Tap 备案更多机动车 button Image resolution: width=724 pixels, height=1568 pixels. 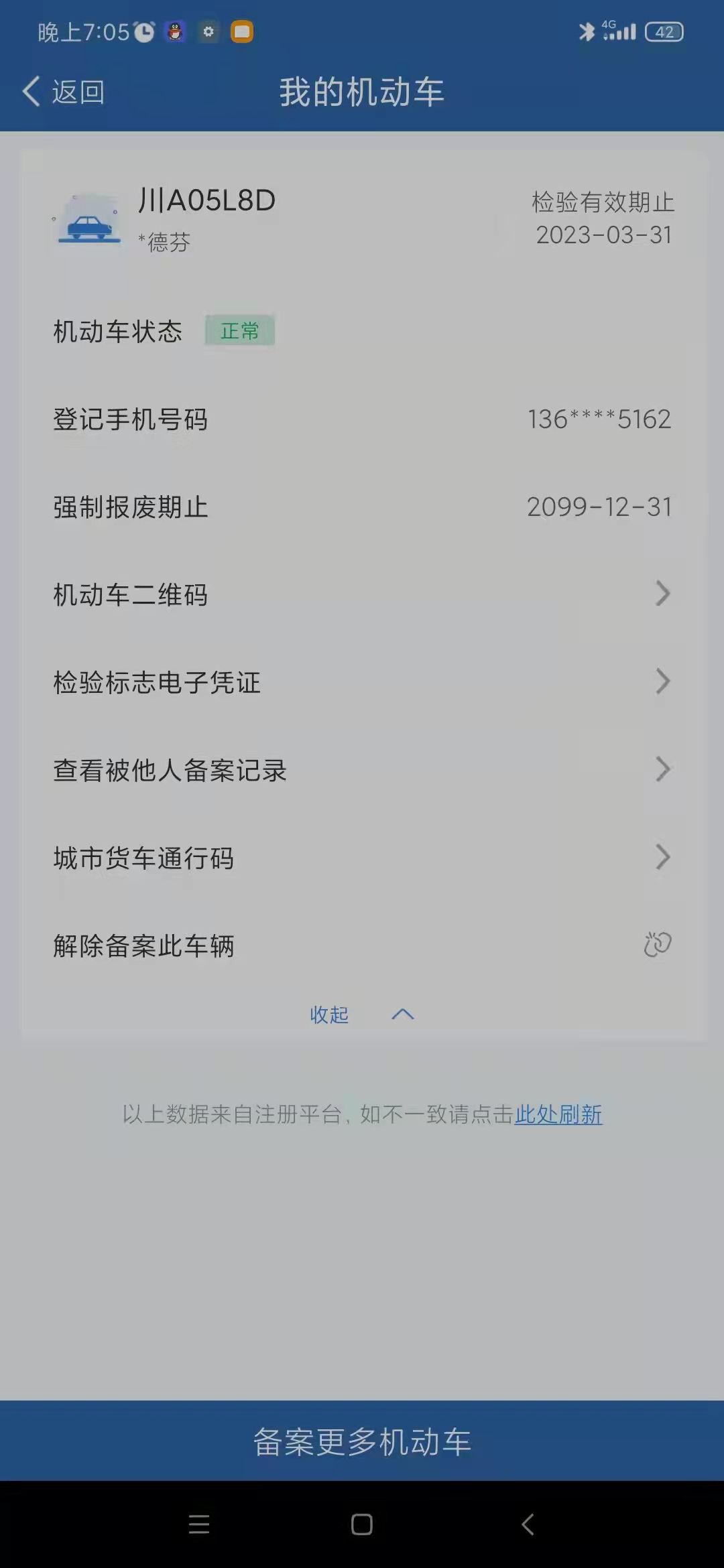362,1441
